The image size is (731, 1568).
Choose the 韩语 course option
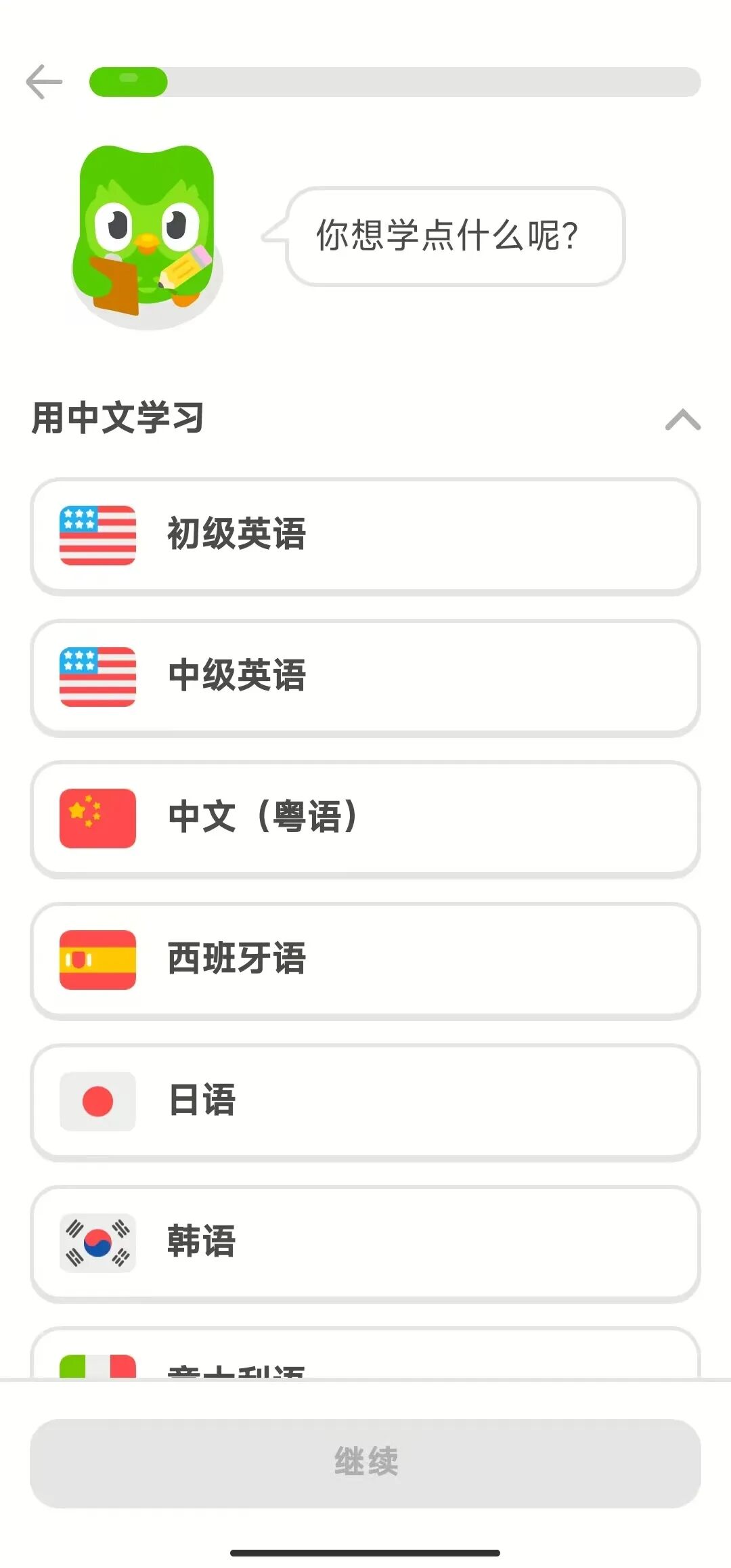tap(365, 1243)
